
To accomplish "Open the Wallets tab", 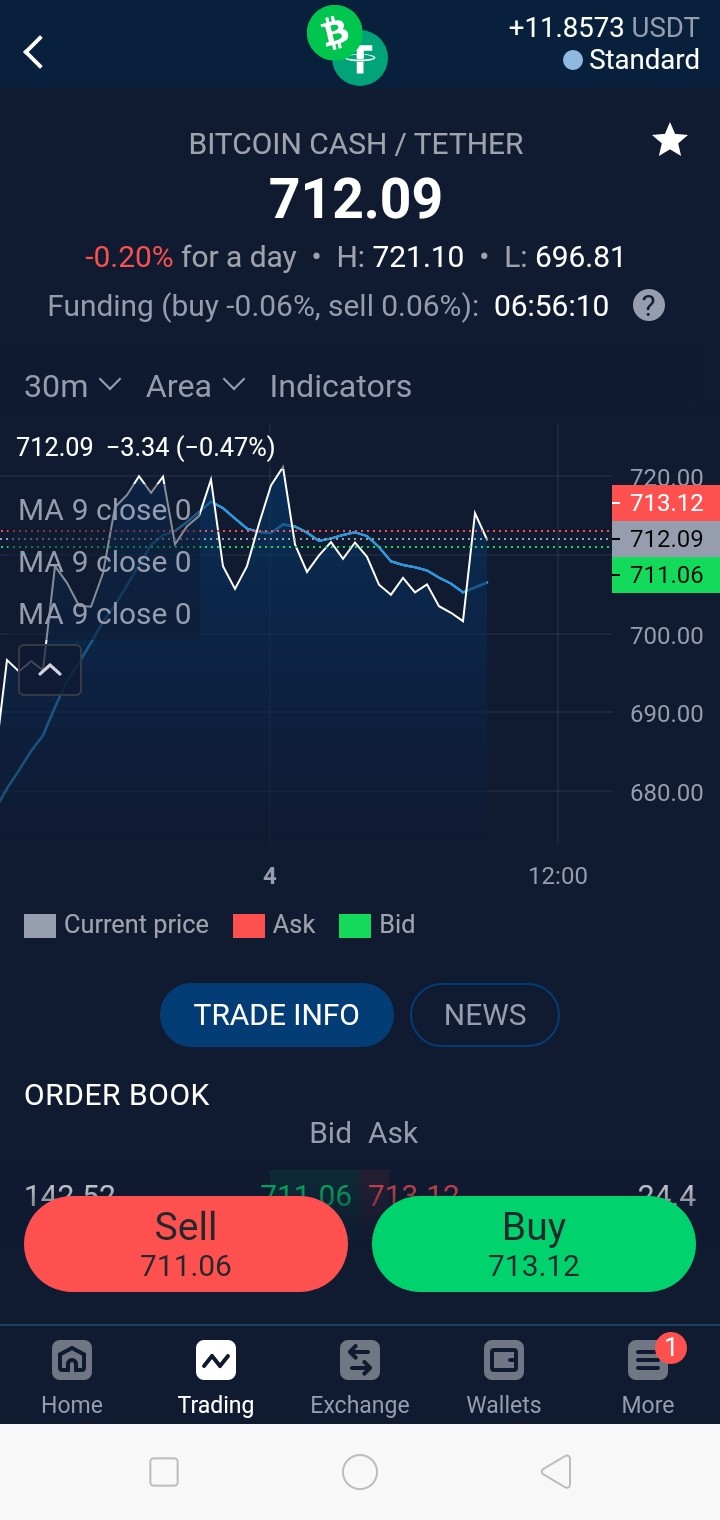I will coord(504,1377).
